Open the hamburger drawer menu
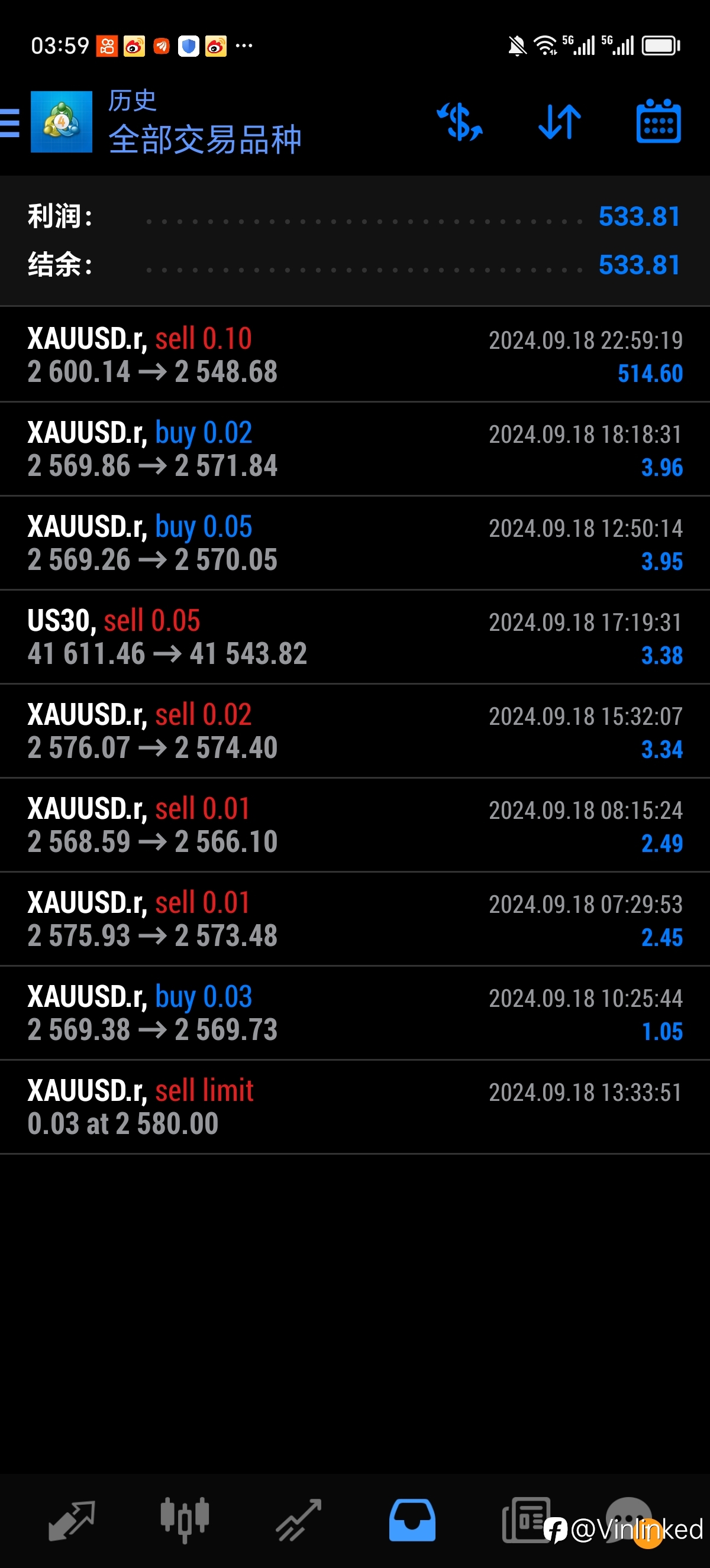The width and height of the screenshot is (710, 1568). pos(9,123)
